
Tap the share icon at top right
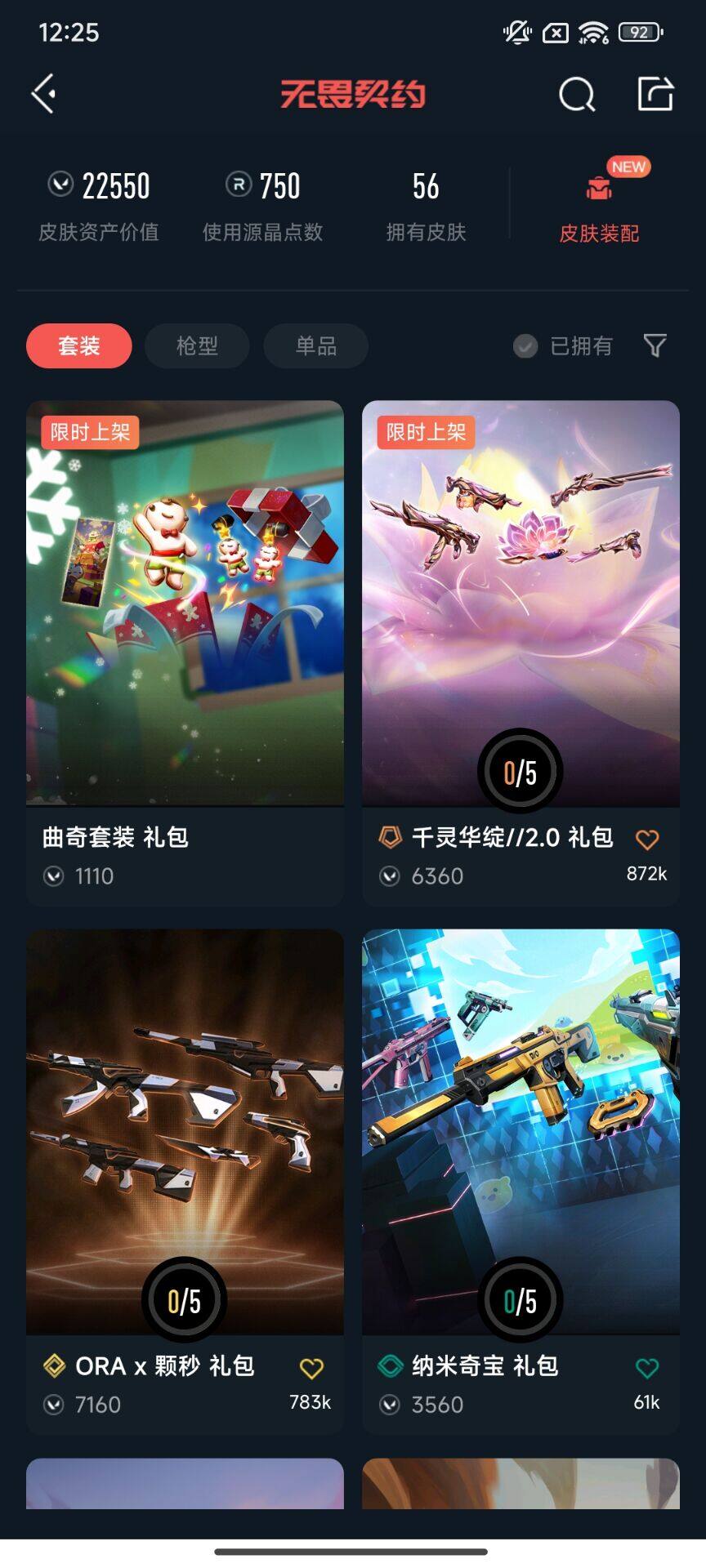pyautogui.click(x=655, y=93)
